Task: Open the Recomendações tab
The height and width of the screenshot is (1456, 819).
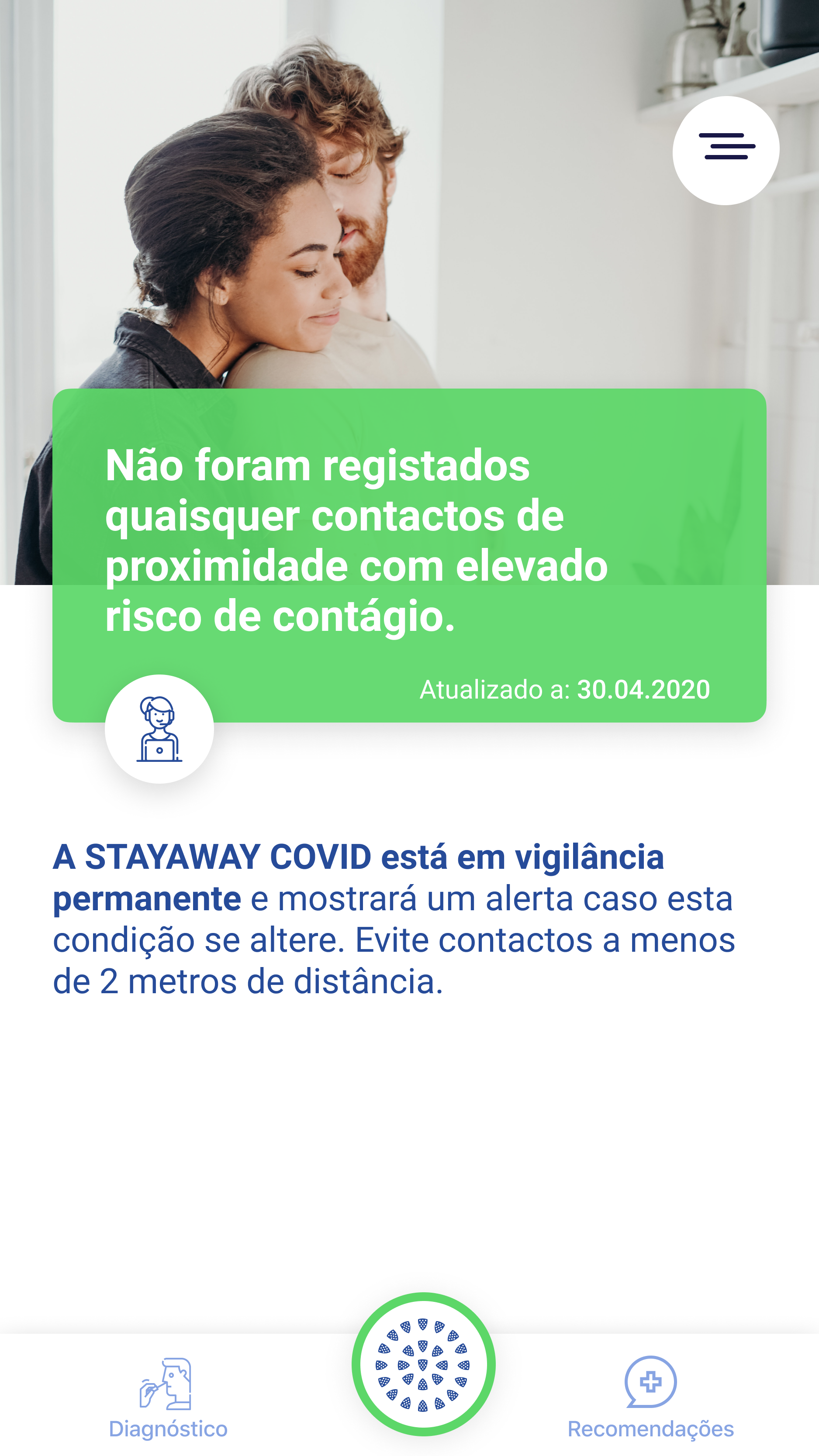Action: click(650, 1397)
